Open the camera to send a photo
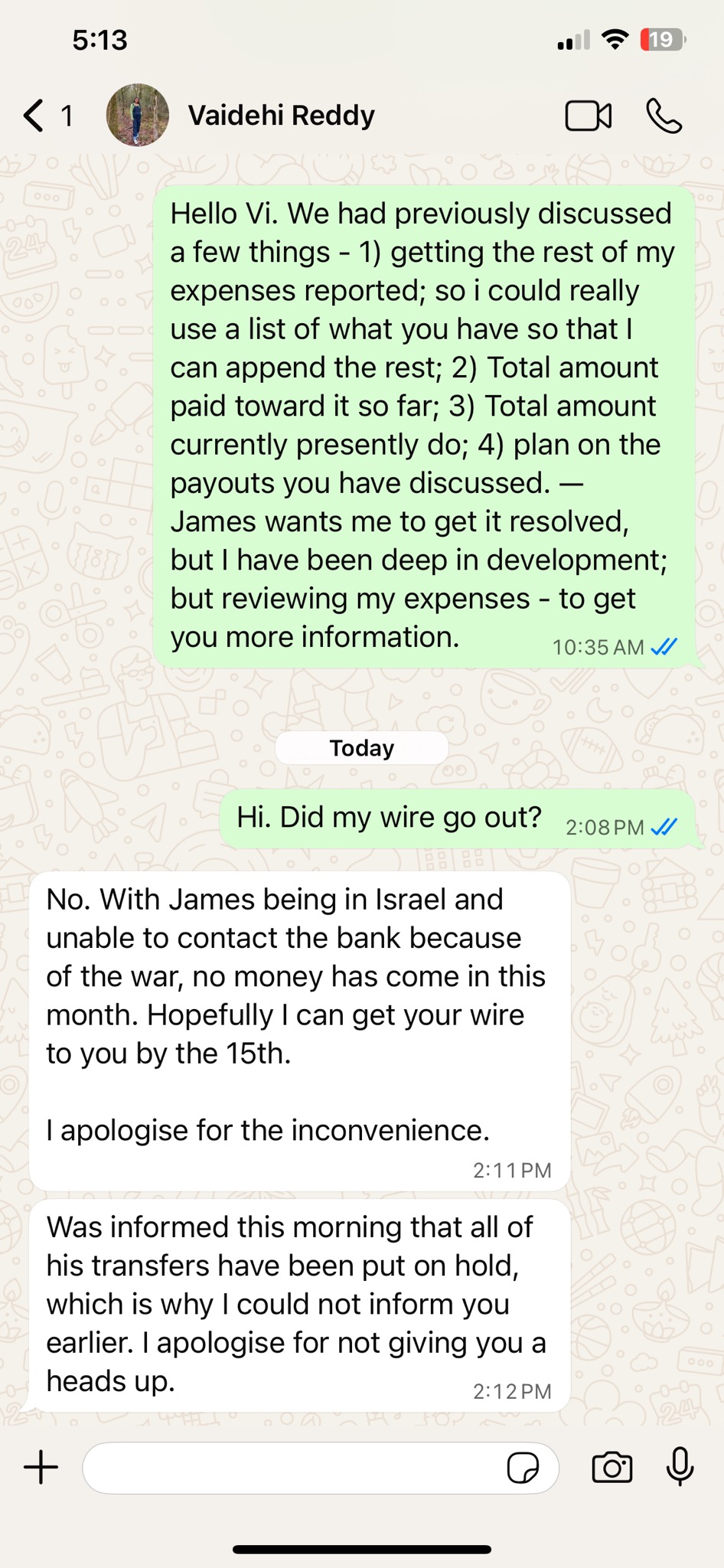The height and width of the screenshot is (1568, 724). (x=612, y=1467)
